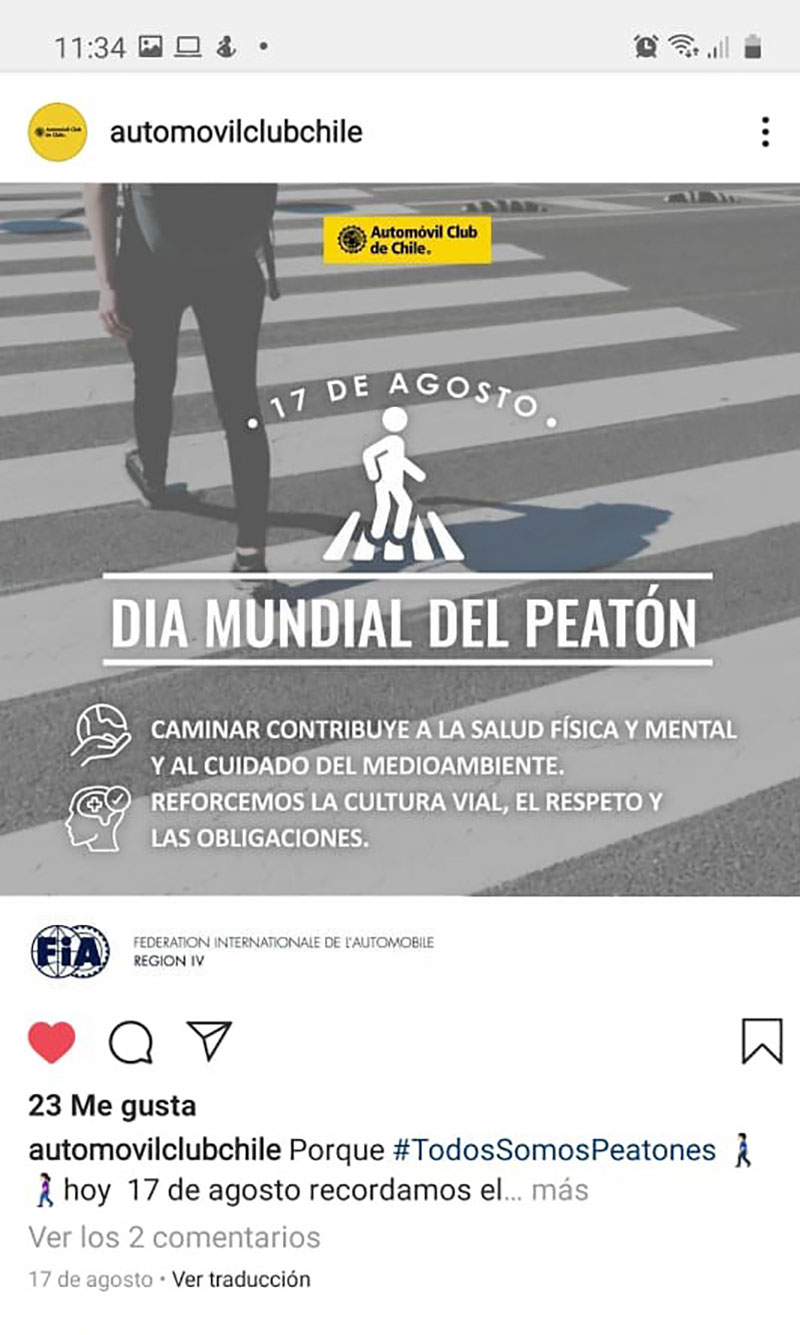Share post via paper plane icon
The height and width of the screenshot is (1335, 800).
pyautogui.click(x=209, y=1041)
